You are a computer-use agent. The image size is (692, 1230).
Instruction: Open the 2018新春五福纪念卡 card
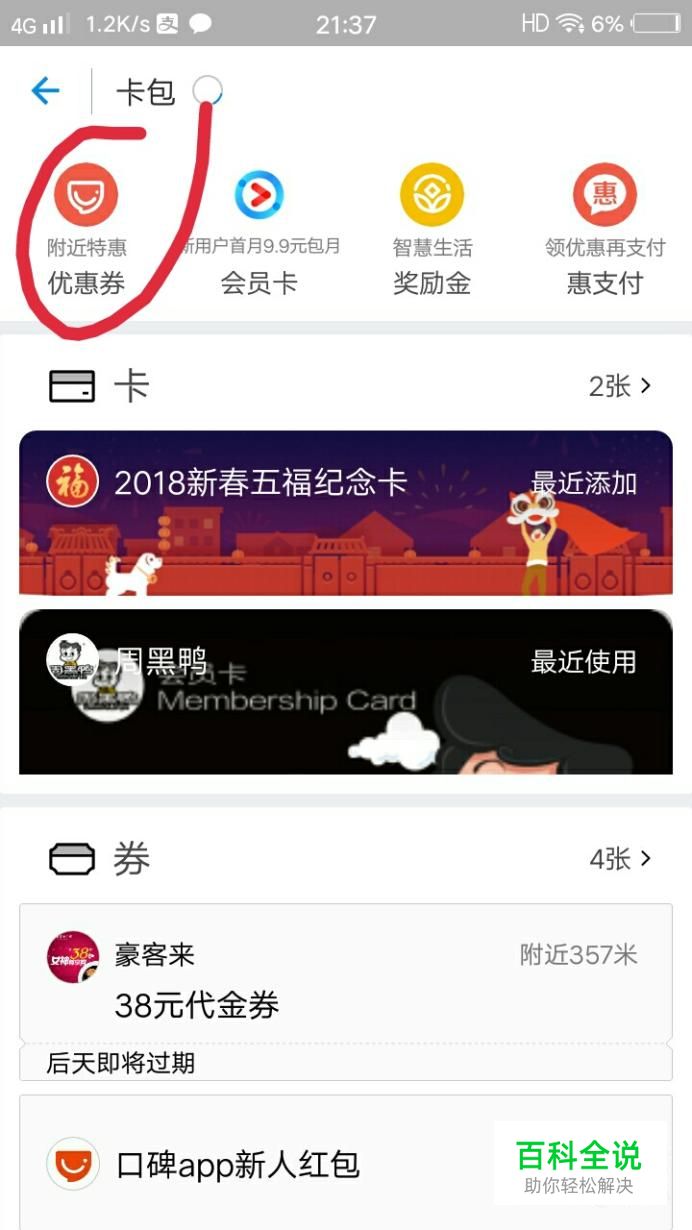345,512
